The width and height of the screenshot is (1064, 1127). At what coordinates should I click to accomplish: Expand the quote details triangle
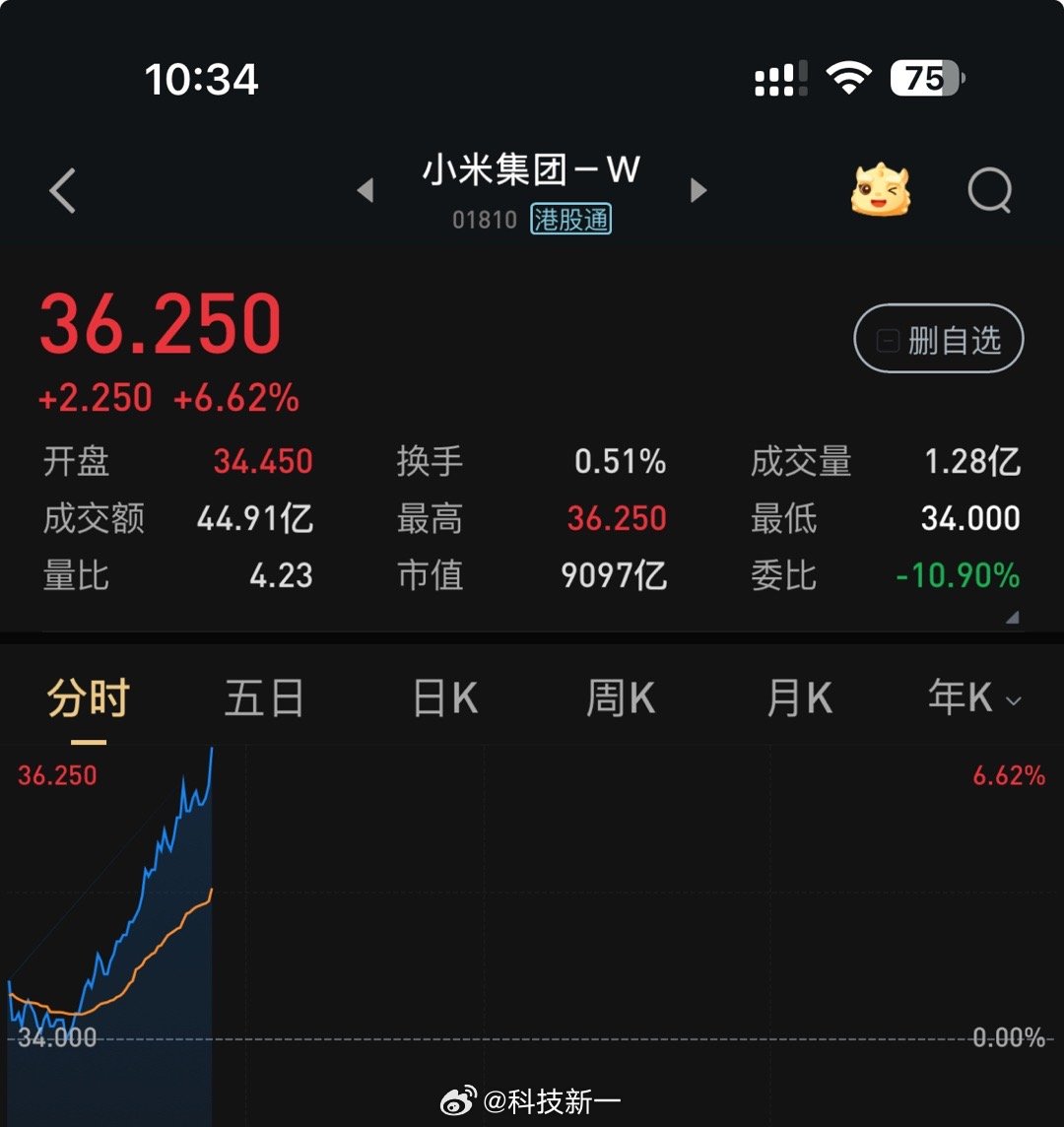point(1011,618)
